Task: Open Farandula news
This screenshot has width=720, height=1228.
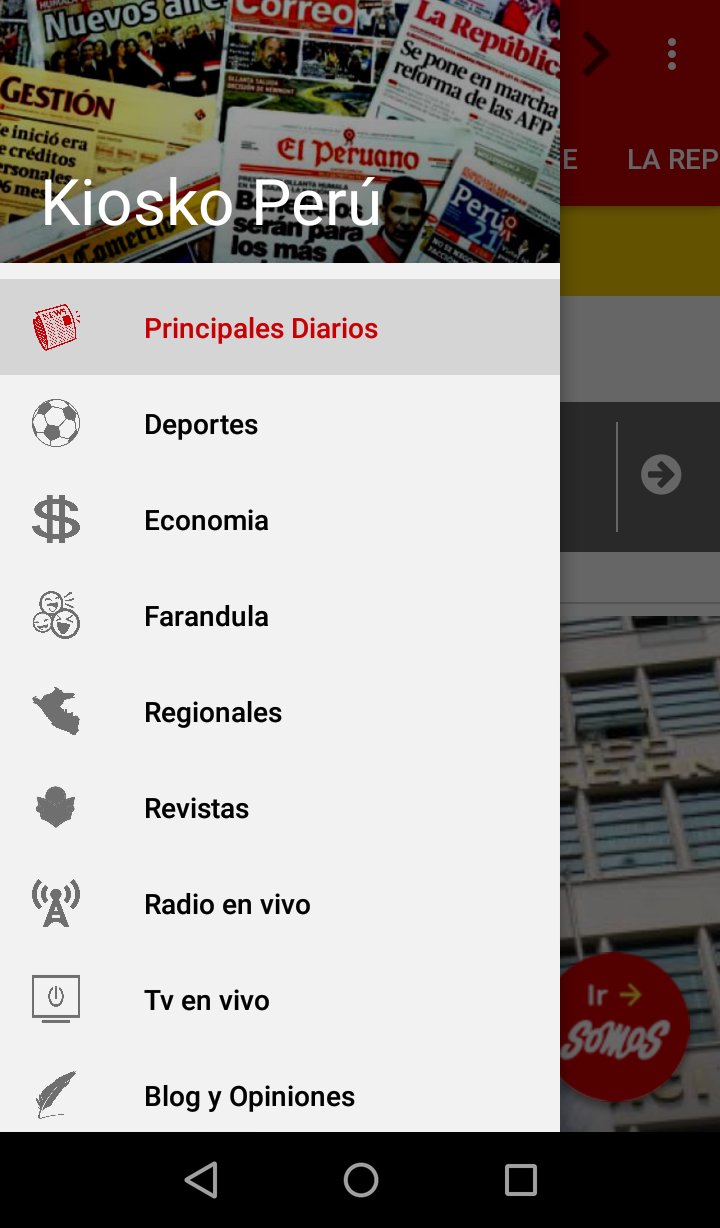Action: click(x=206, y=616)
